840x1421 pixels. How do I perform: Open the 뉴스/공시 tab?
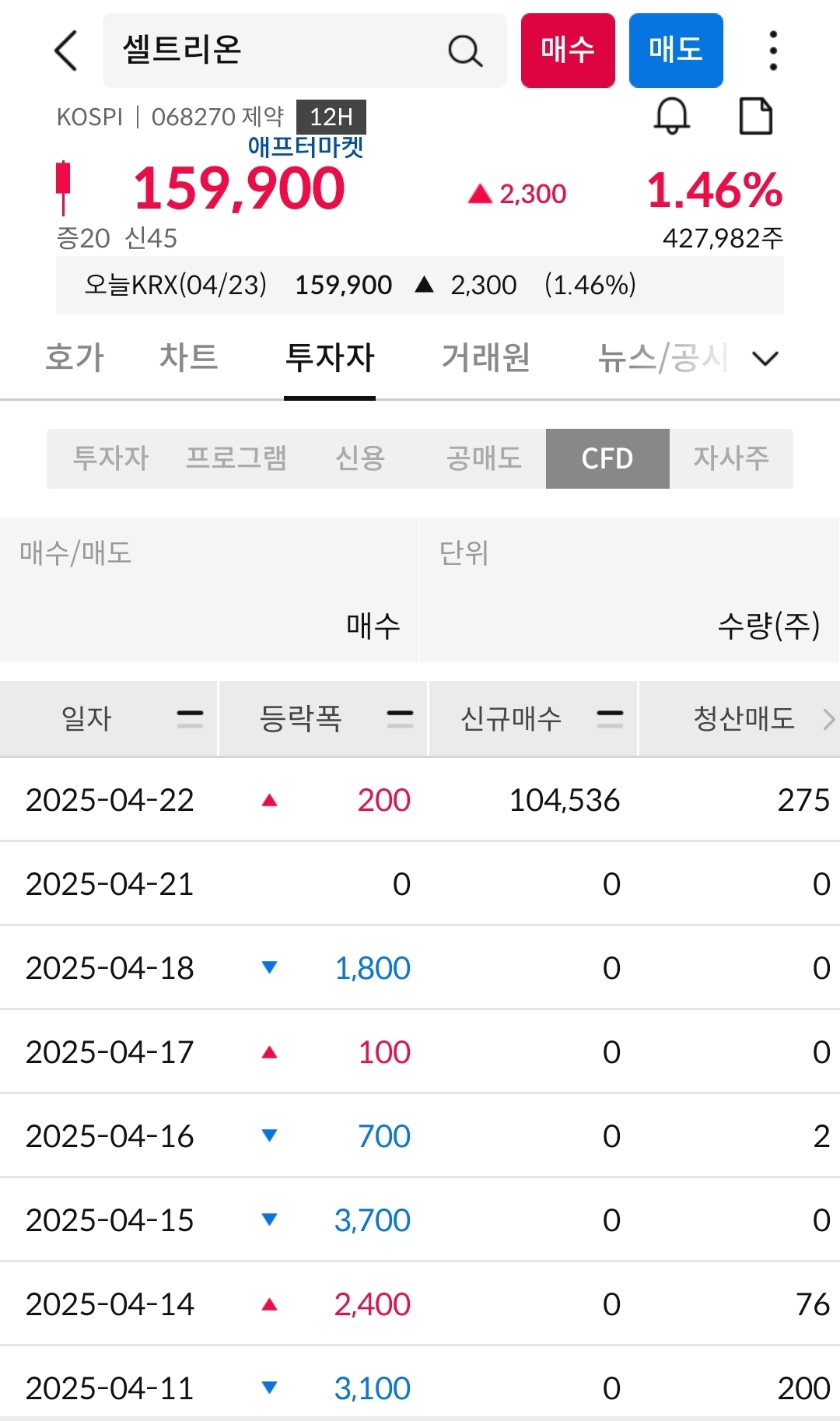pos(663,358)
